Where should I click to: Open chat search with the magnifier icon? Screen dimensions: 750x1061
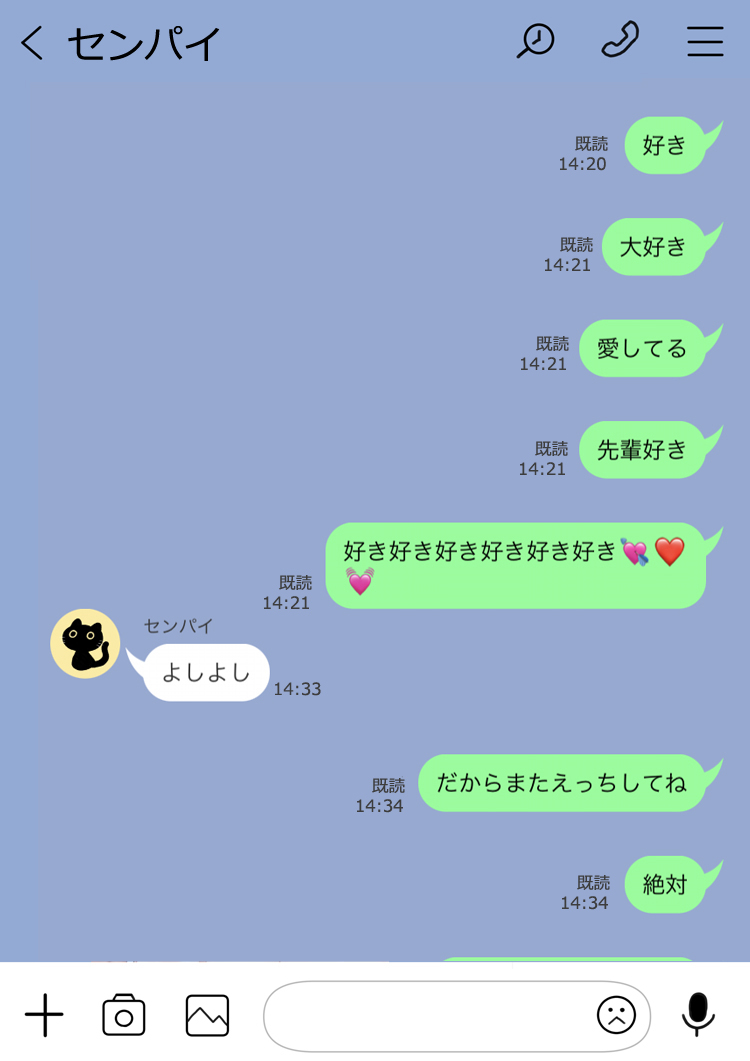tap(535, 41)
